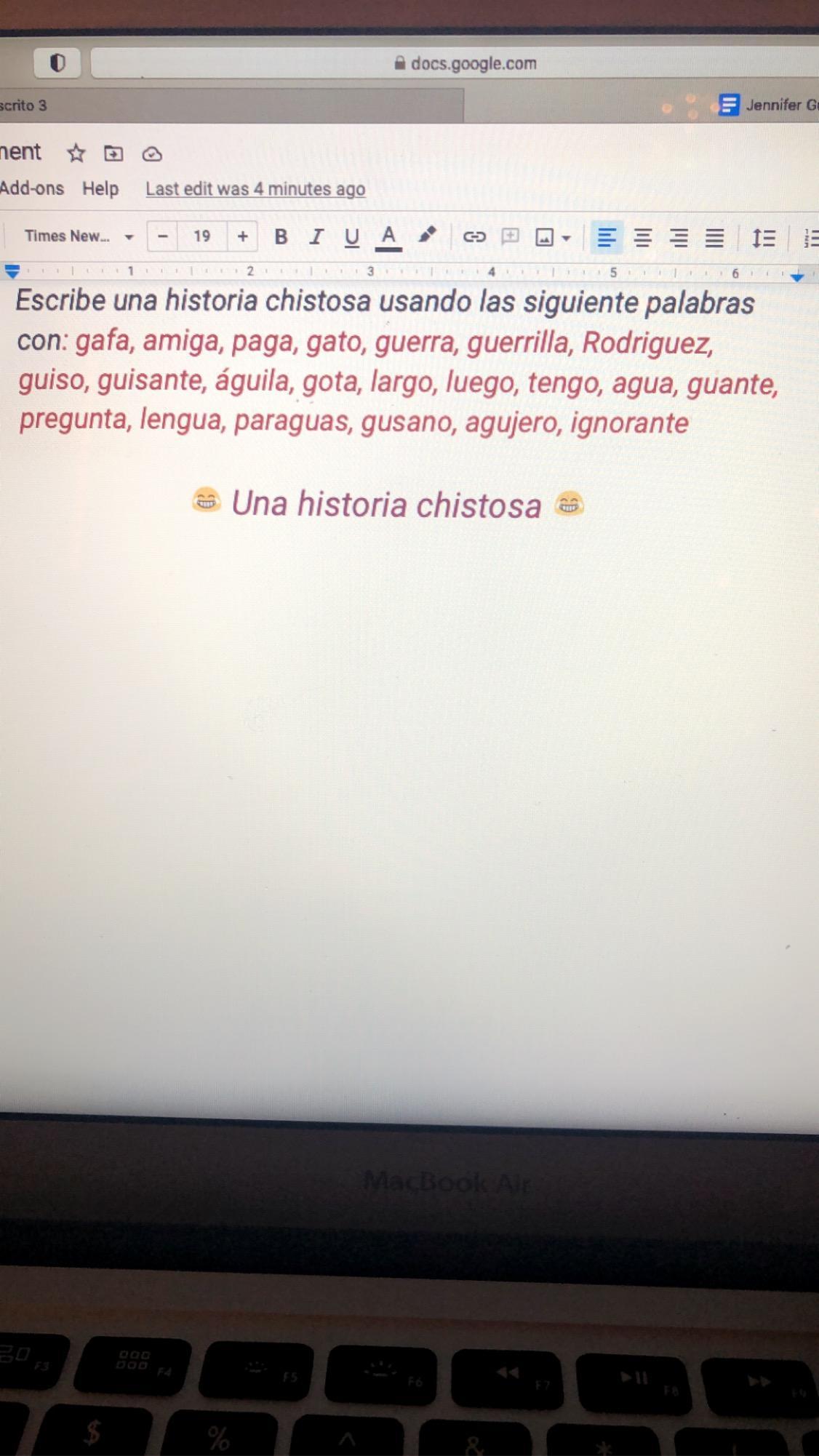Insert a link
The image size is (819, 1456).
point(474,237)
